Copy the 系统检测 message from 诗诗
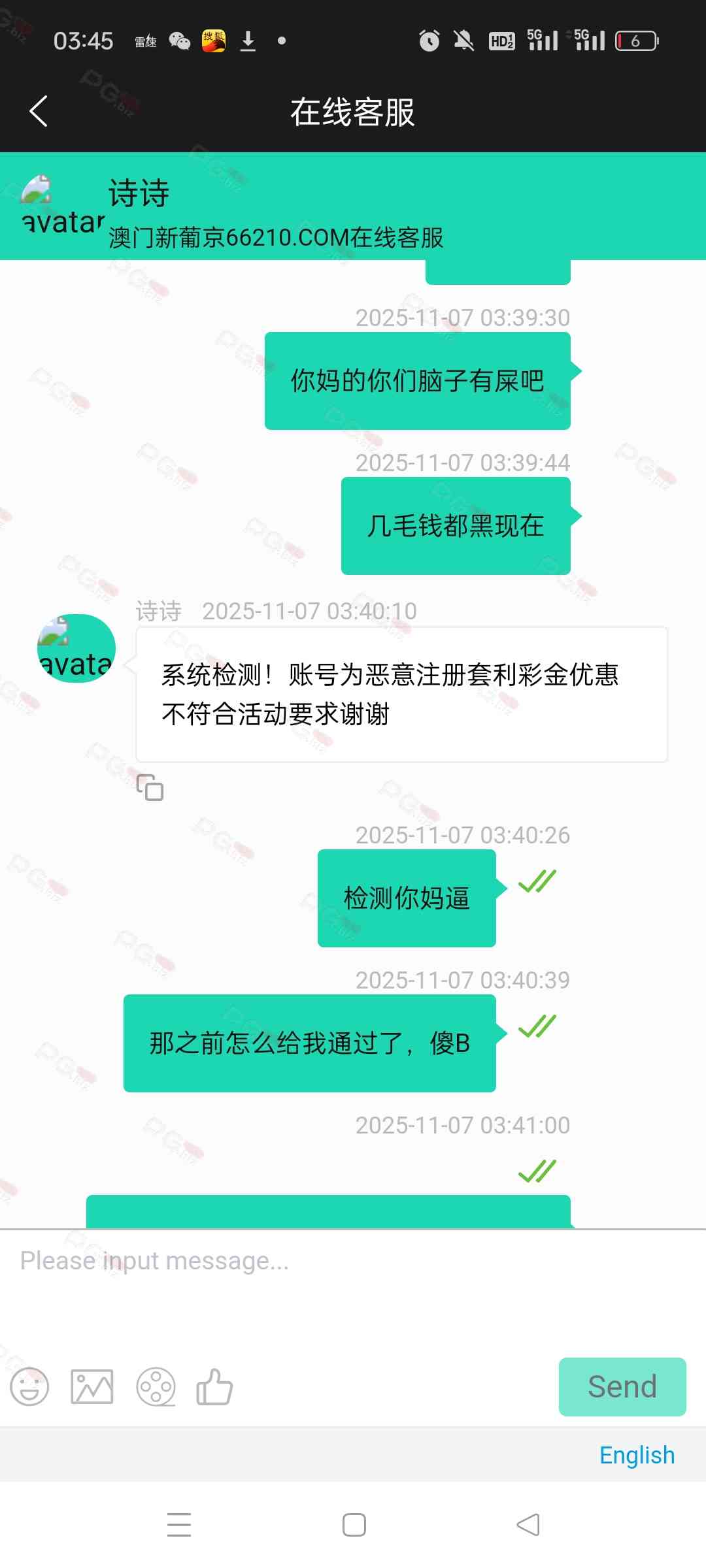 [150, 787]
